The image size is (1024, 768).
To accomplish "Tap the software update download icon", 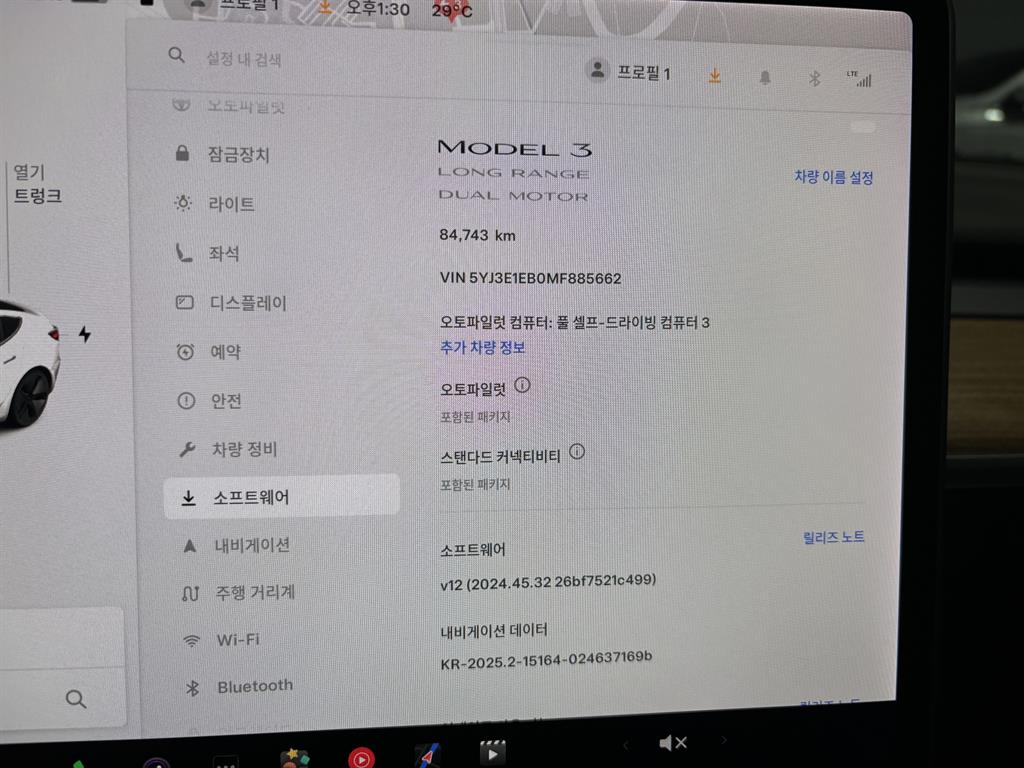I will (715, 76).
